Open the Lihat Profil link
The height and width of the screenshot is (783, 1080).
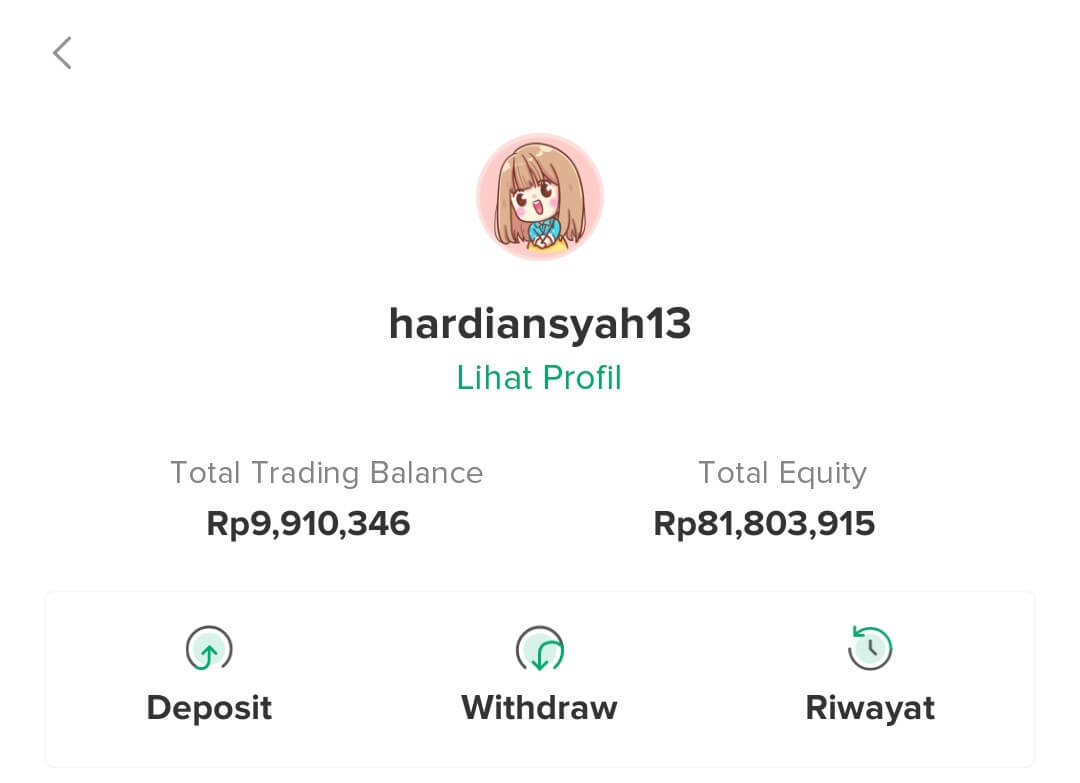tap(539, 378)
